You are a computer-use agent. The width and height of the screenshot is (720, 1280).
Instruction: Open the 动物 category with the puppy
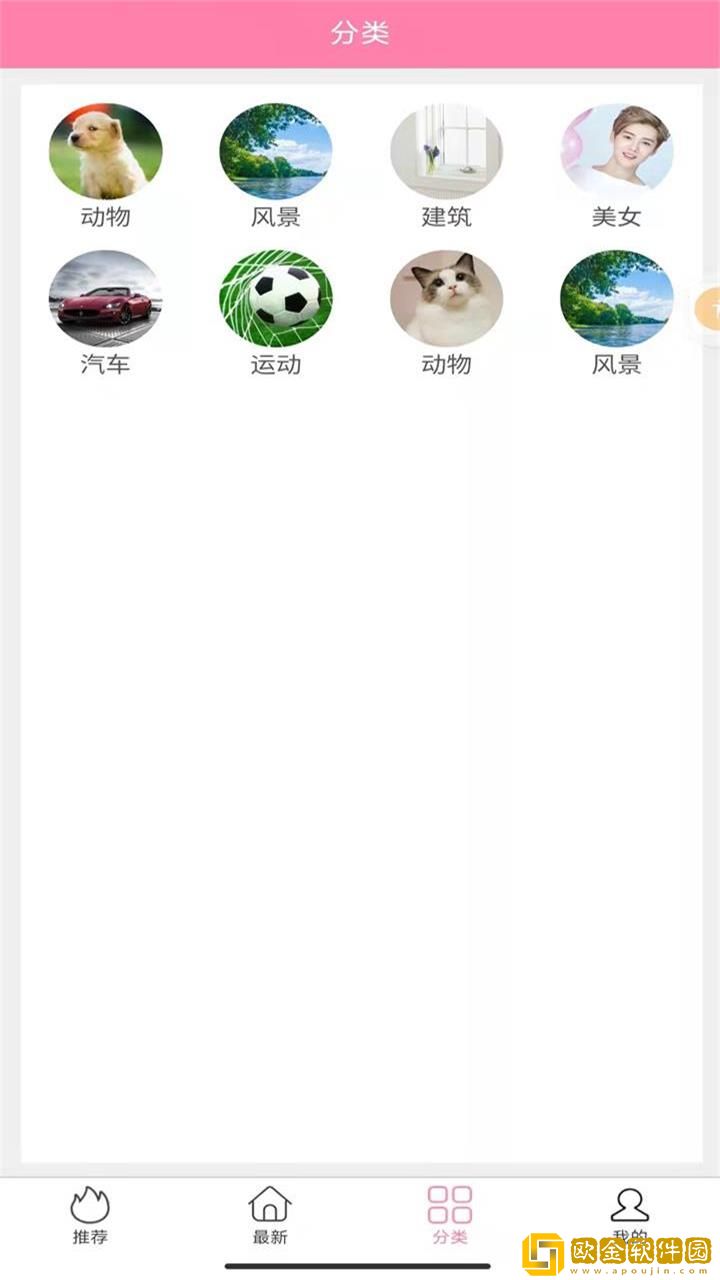[x=105, y=152]
